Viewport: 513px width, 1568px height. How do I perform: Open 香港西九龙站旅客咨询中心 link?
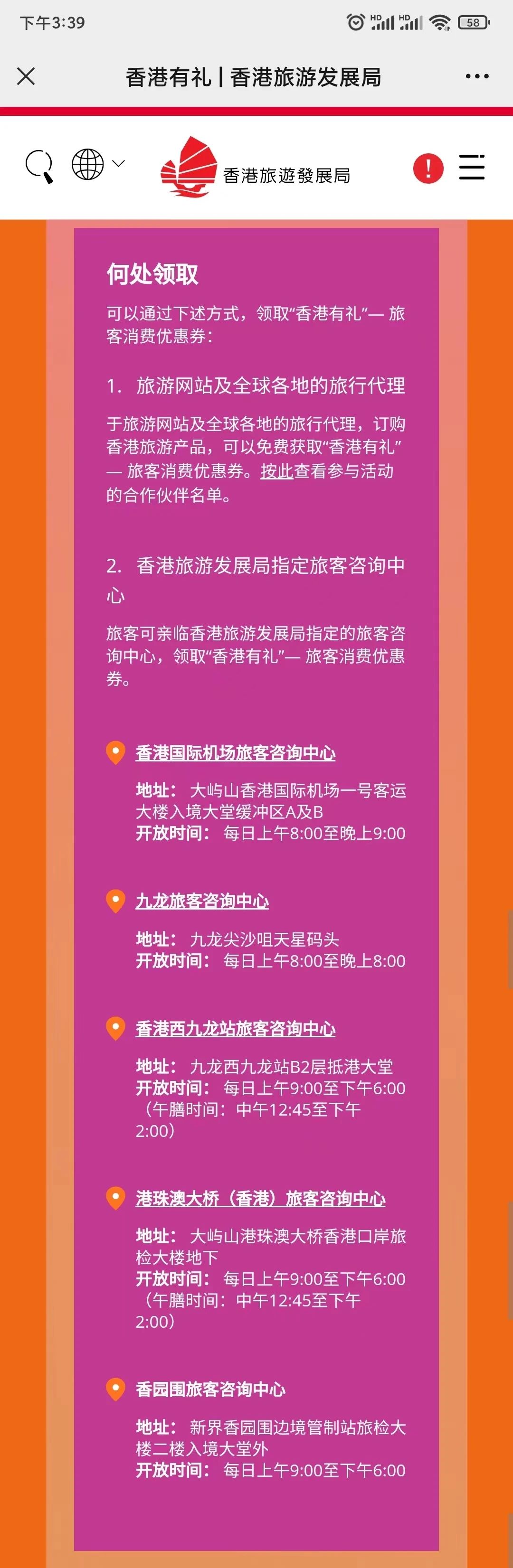[x=235, y=1029]
